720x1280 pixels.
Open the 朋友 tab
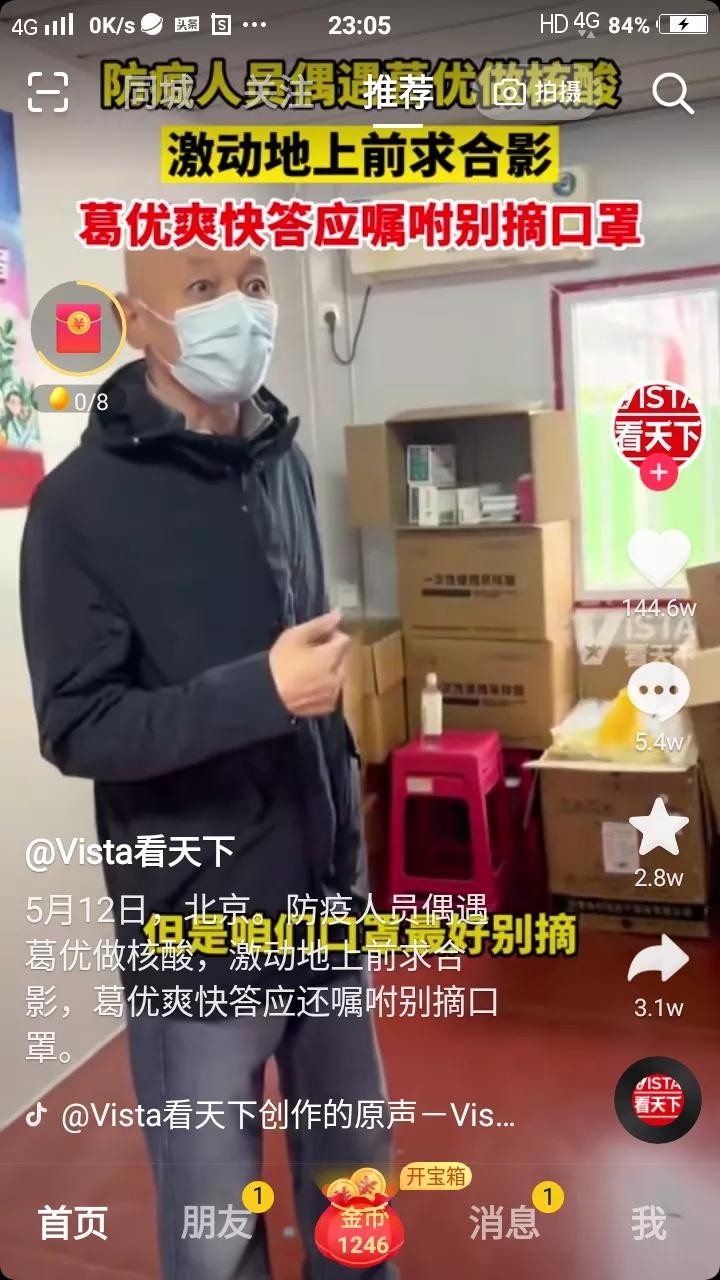click(216, 1223)
